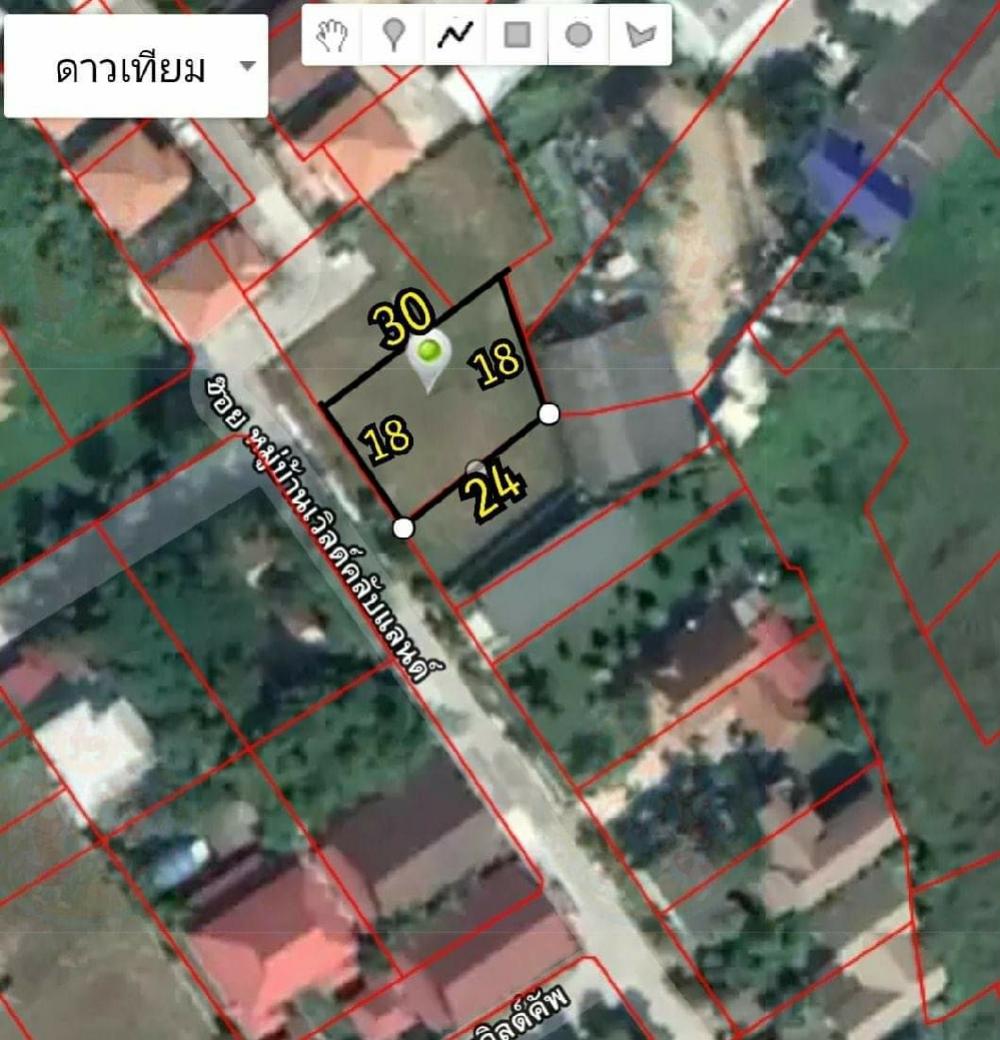Open the ดาวเทียม map type dropdown

pyautogui.click(x=136, y=68)
